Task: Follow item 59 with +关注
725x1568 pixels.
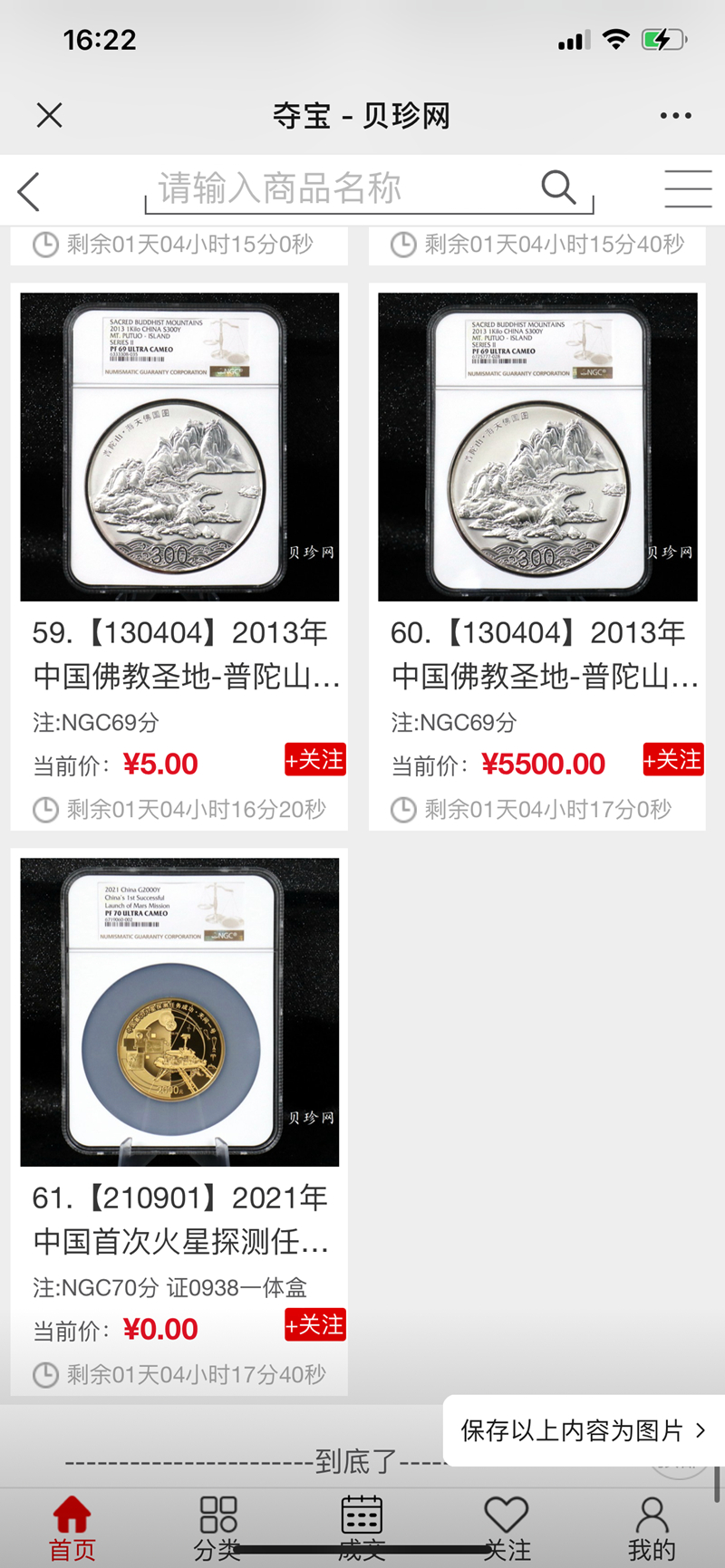Action: 314,761
